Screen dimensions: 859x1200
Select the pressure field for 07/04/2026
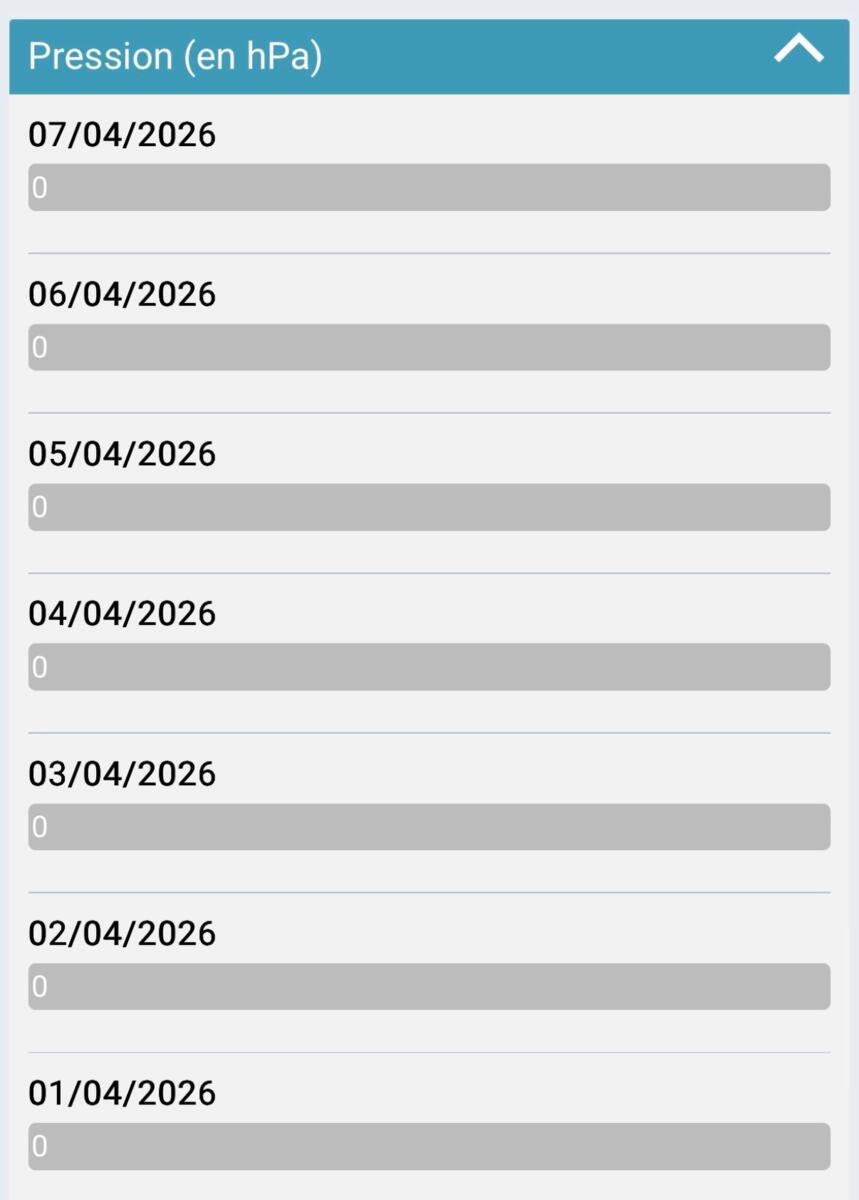429,188
